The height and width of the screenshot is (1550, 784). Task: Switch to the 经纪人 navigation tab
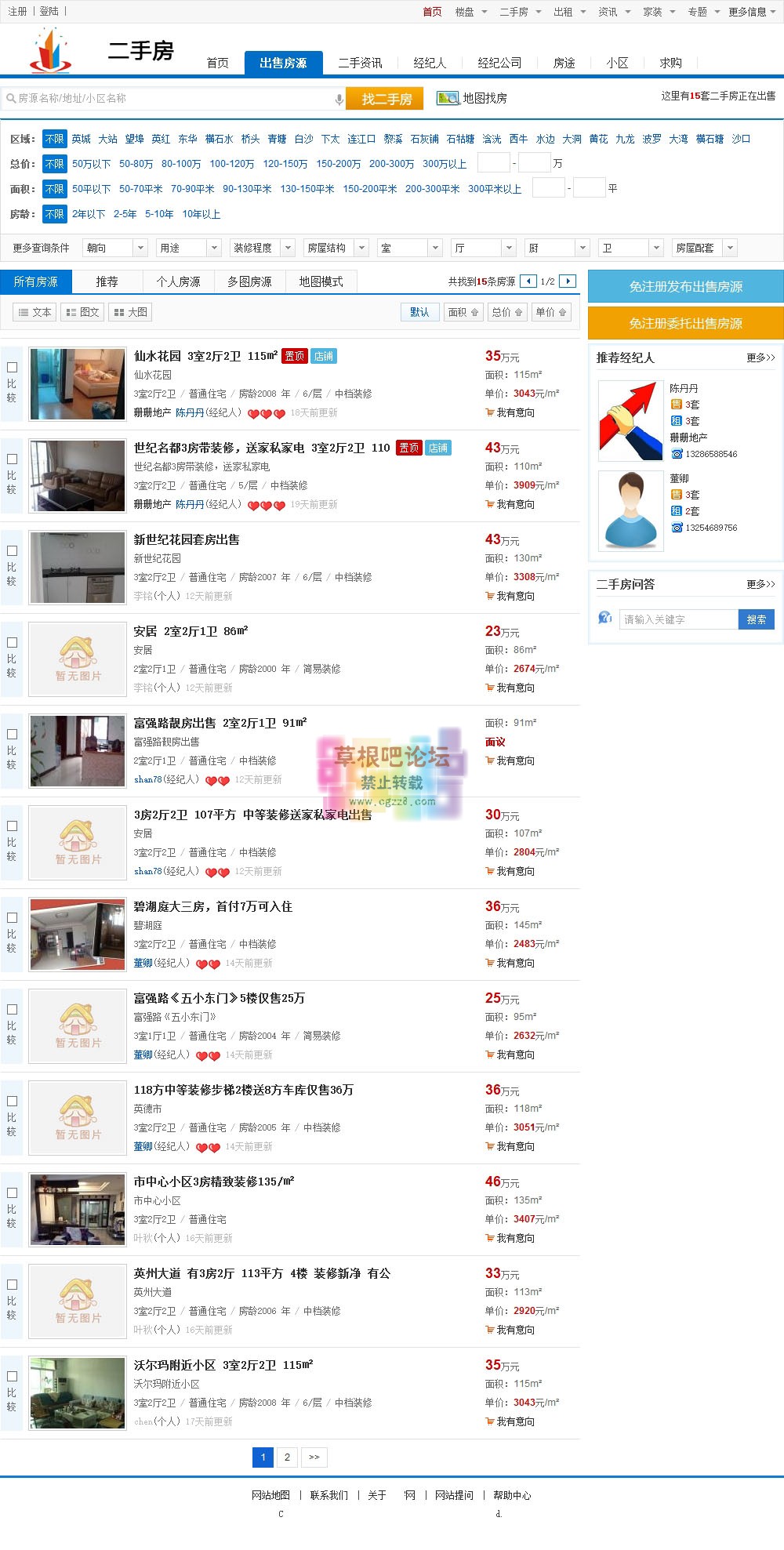point(430,63)
